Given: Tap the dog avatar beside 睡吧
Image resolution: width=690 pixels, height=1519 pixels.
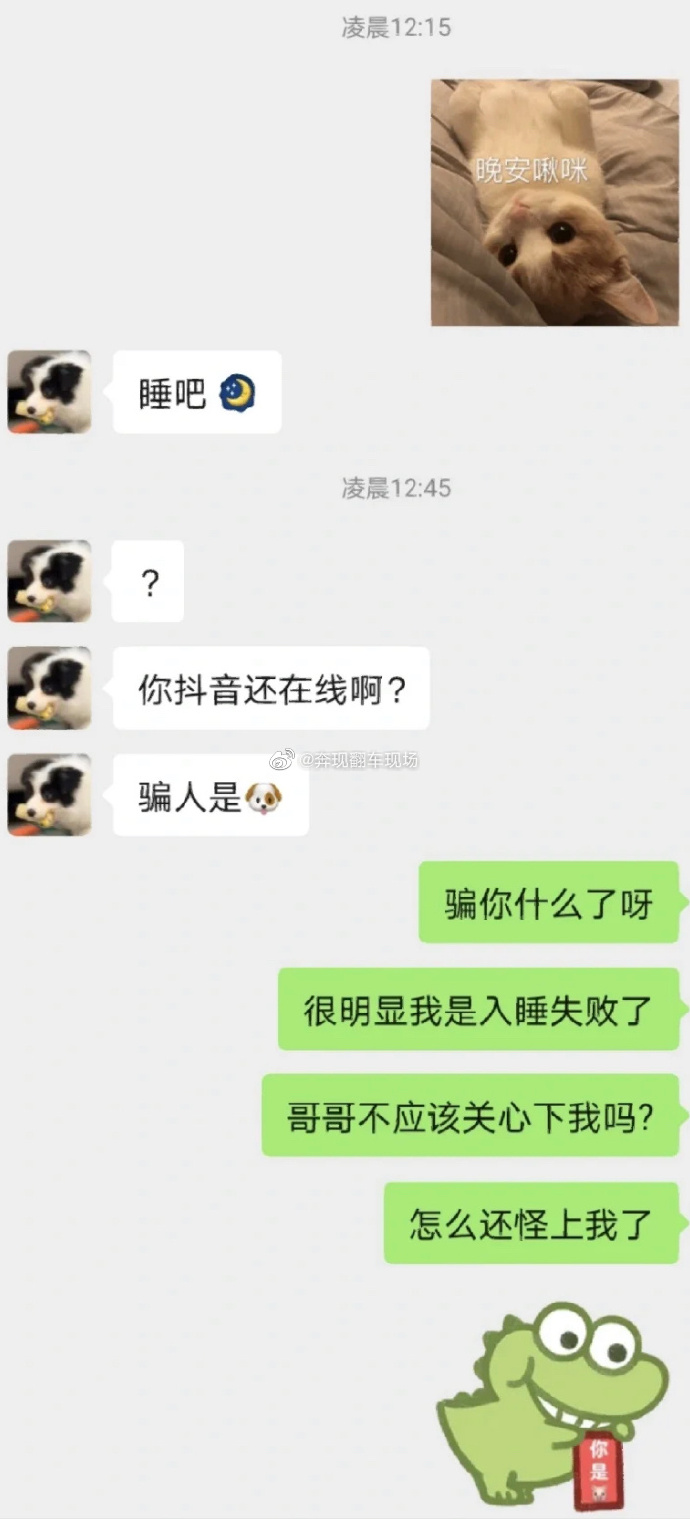Looking at the screenshot, I should pyautogui.click(x=50, y=392).
